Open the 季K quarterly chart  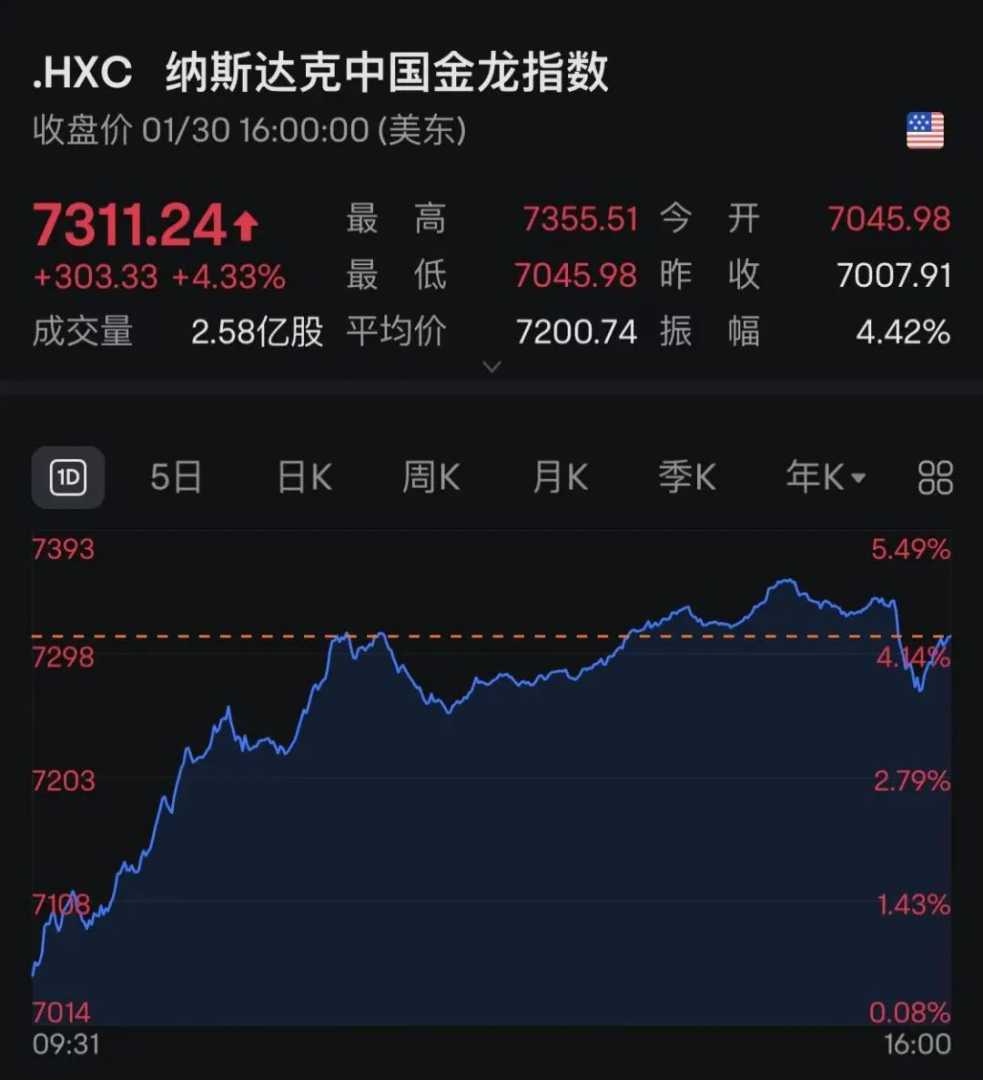tap(687, 478)
